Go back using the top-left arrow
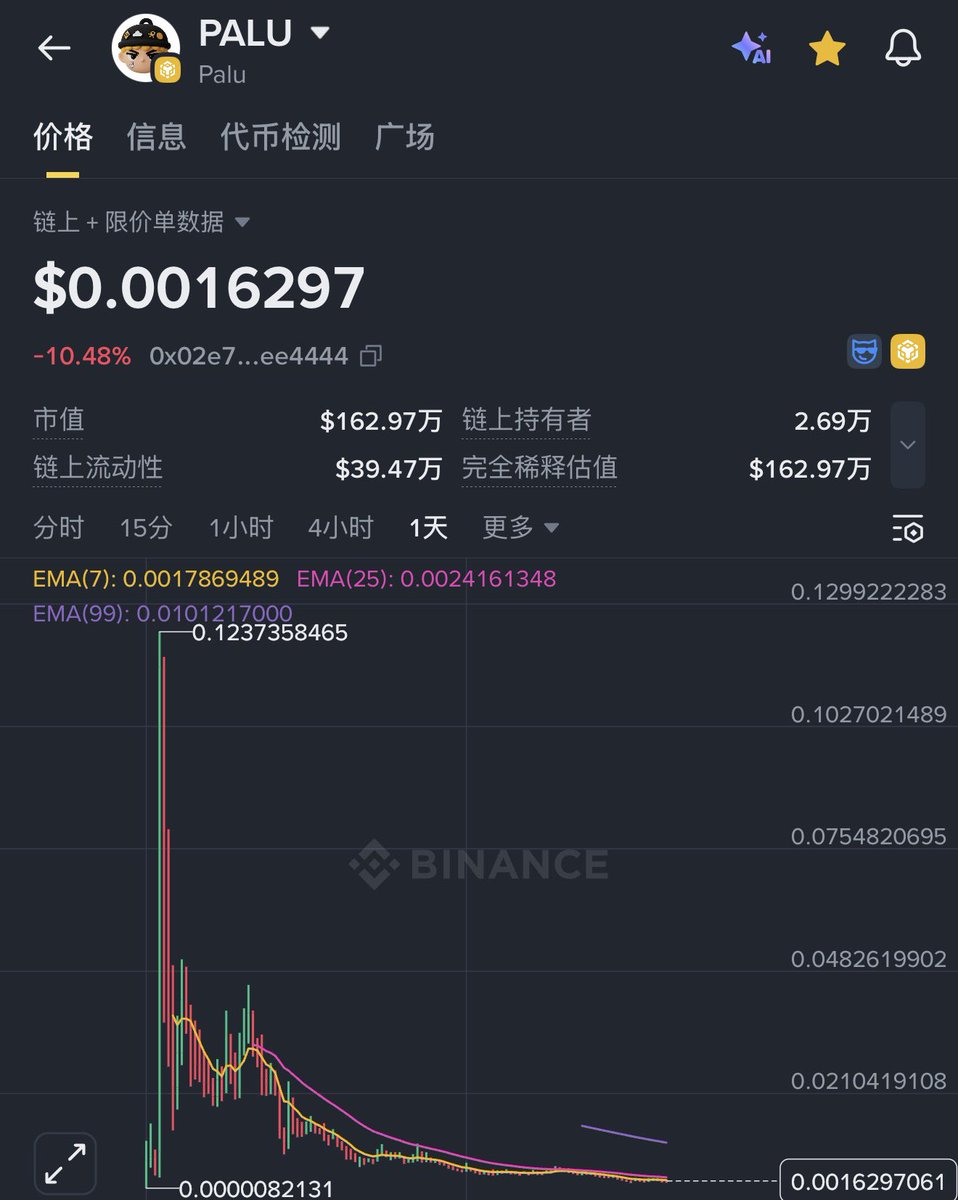This screenshot has height=1200, width=958. pyautogui.click(x=54, y=47)
